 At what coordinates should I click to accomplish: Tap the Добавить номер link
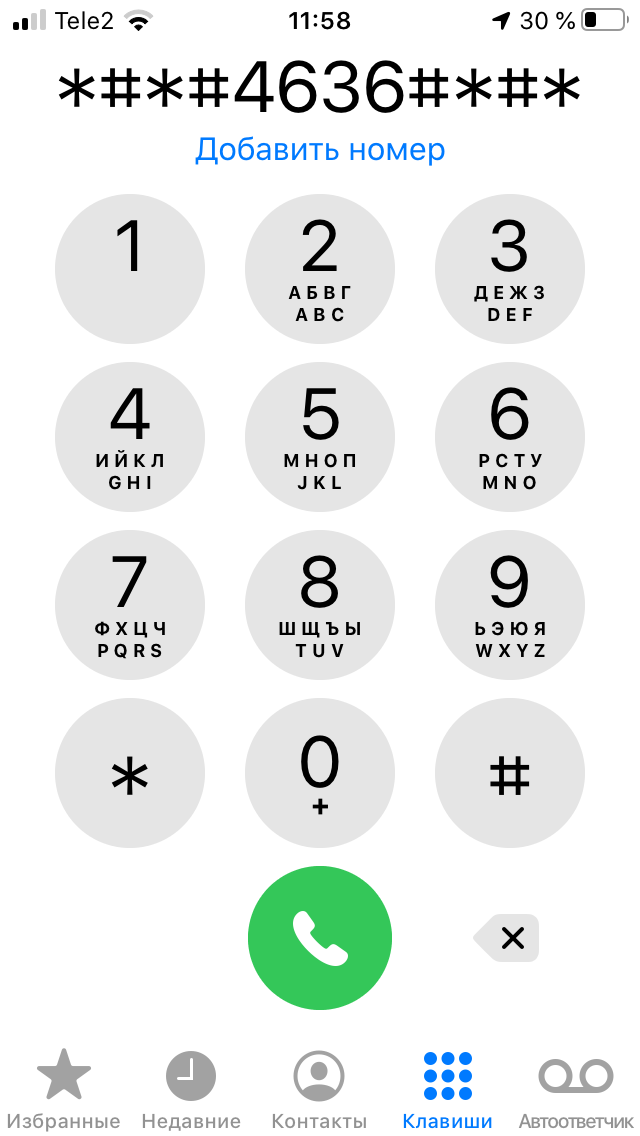(x=320, y=149)
